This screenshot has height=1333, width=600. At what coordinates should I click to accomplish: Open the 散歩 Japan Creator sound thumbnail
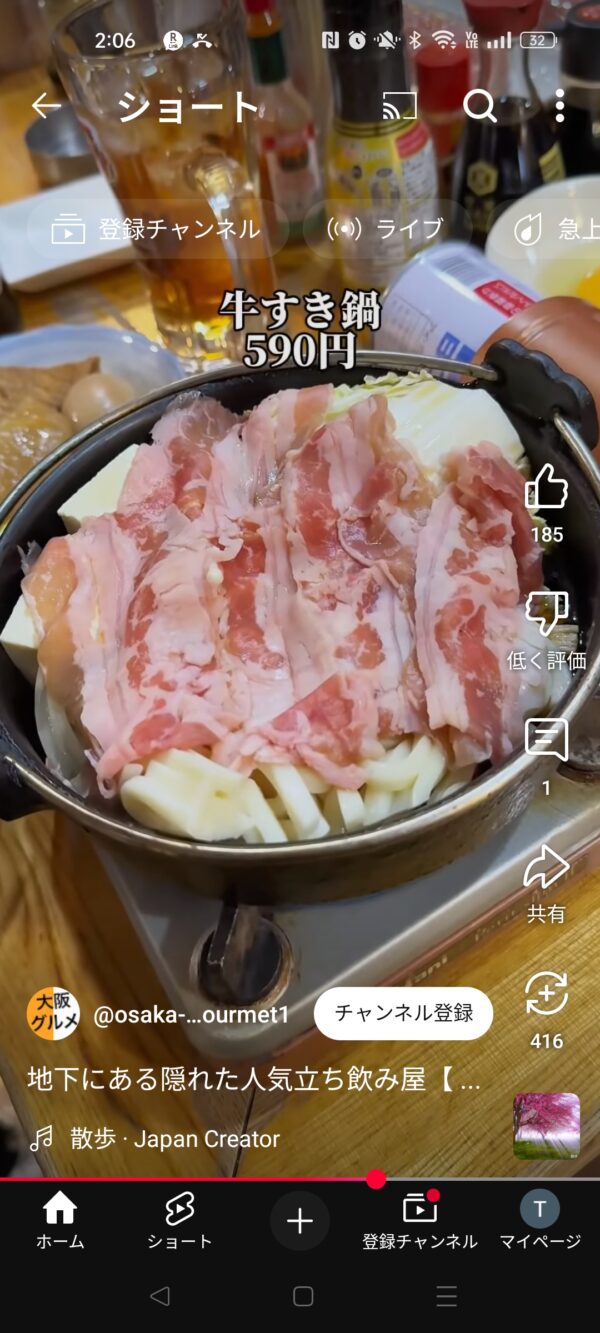(546, 1126)
